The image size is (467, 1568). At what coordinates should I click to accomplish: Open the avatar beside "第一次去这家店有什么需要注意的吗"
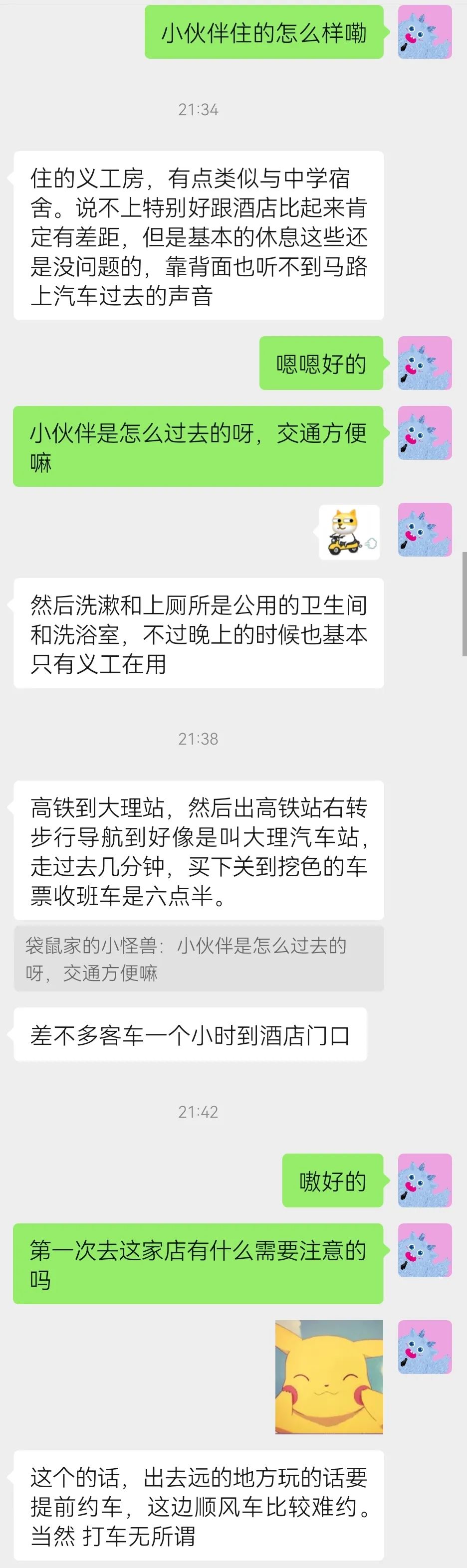425,1250
